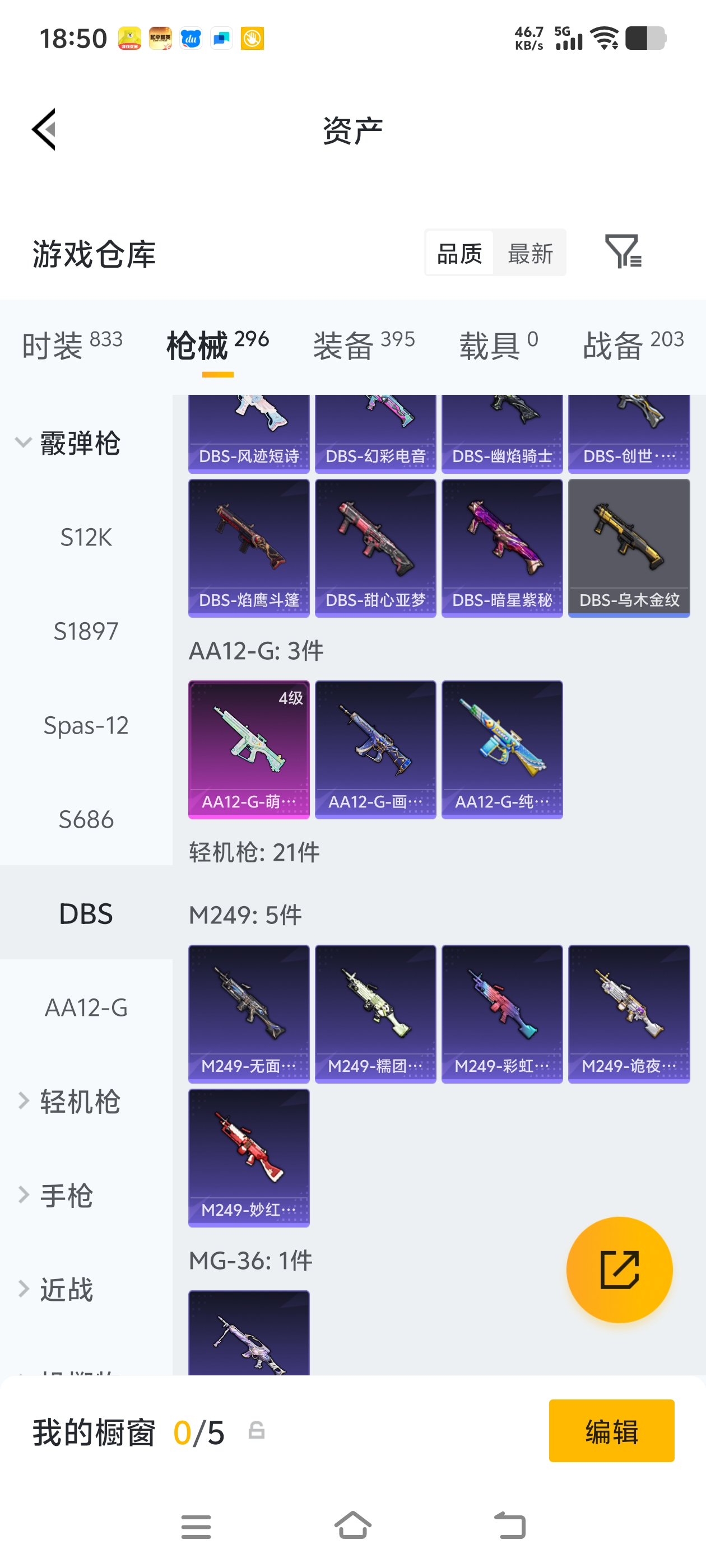Switch to the 时装 tab
706x1568 pixels.
tap(72, 345)
